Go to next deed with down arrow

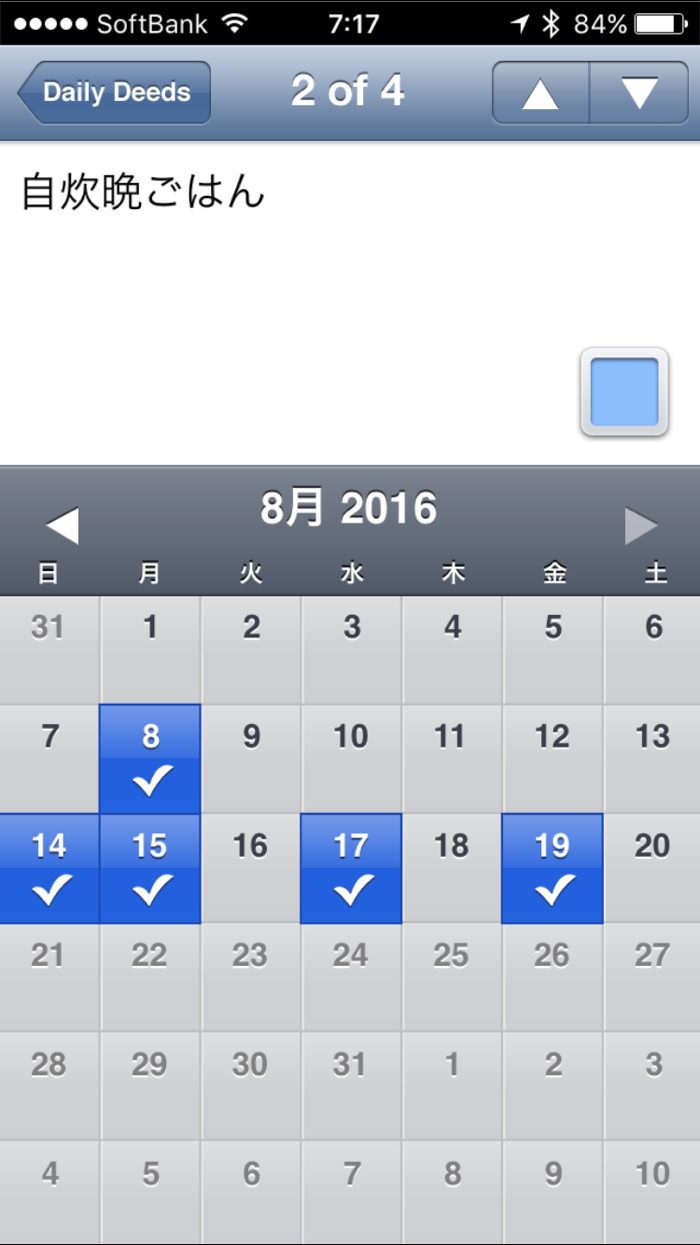coord(639,92)
